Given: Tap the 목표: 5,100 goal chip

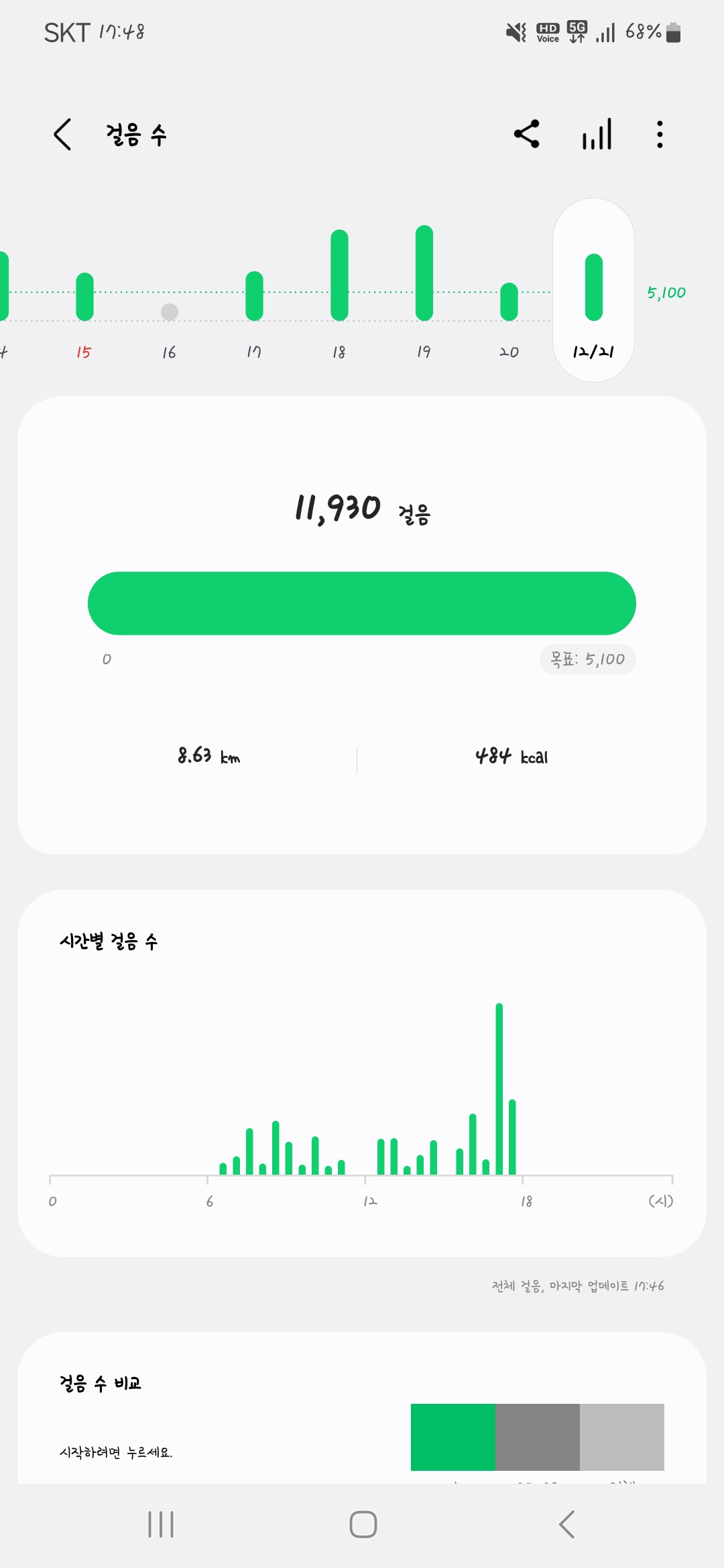Looking at the screenshot, I should tap(587, 659).
